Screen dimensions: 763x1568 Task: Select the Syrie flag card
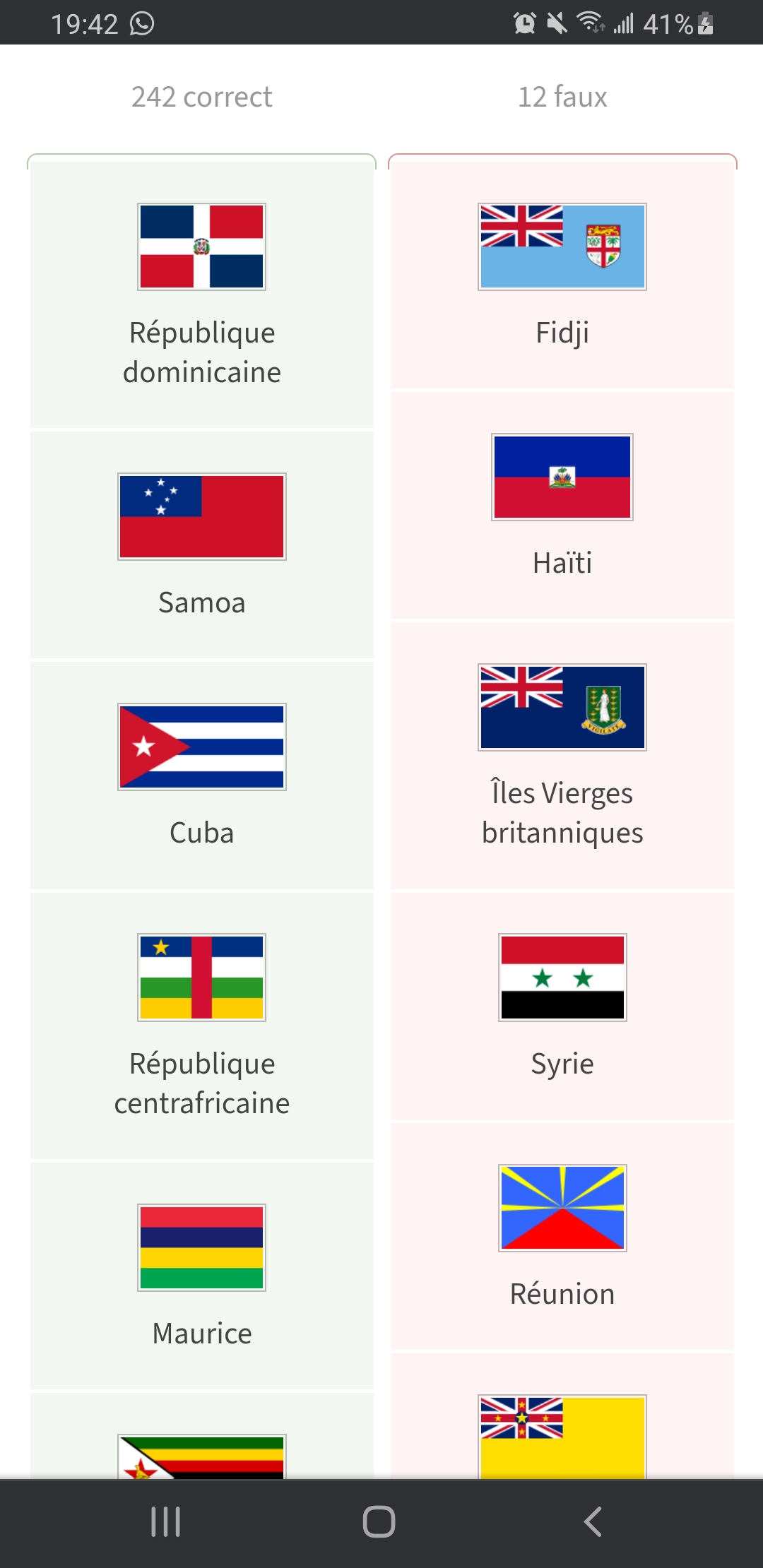point(562,1006)
